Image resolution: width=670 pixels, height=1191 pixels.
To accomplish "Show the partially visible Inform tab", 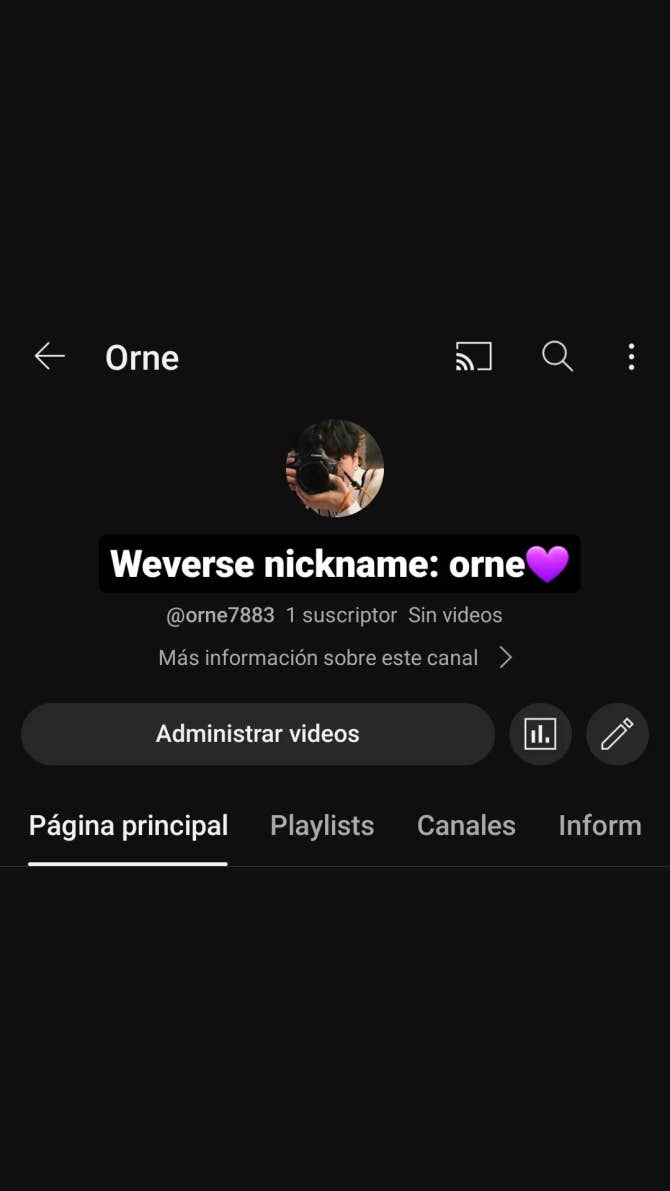I will 600,826.
